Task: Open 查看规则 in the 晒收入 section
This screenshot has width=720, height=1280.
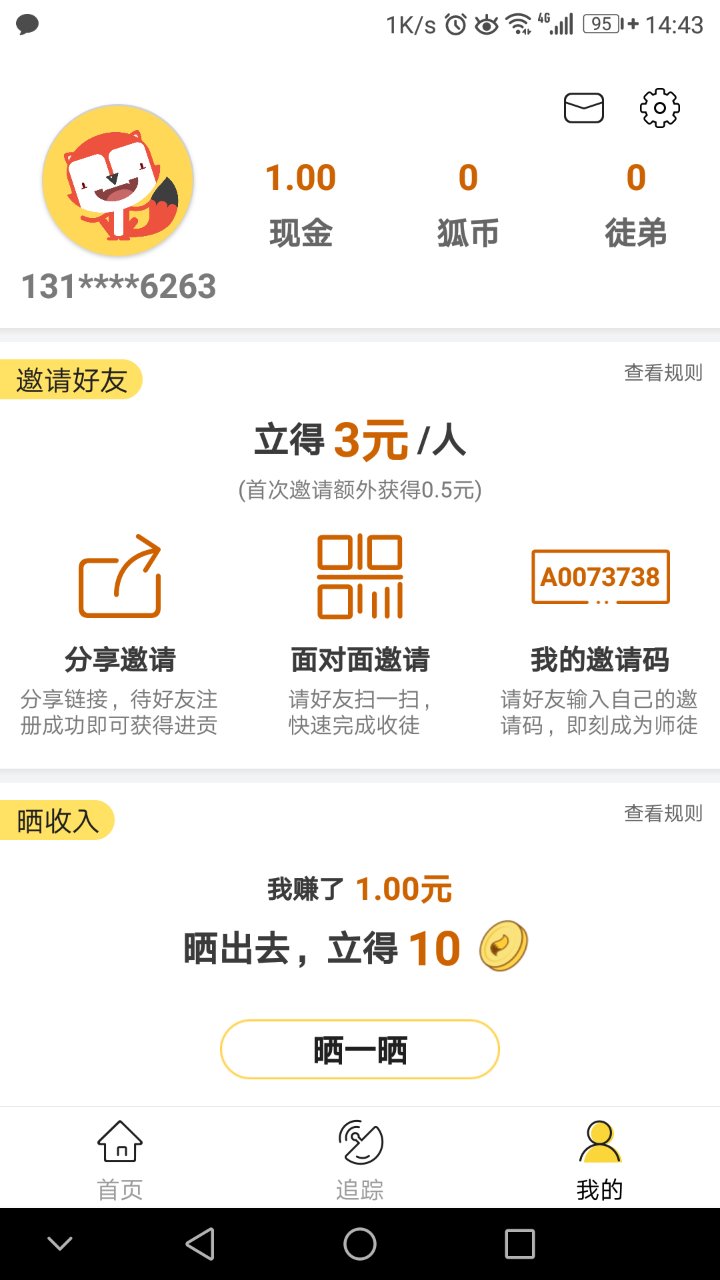Action: click(663, 814)
